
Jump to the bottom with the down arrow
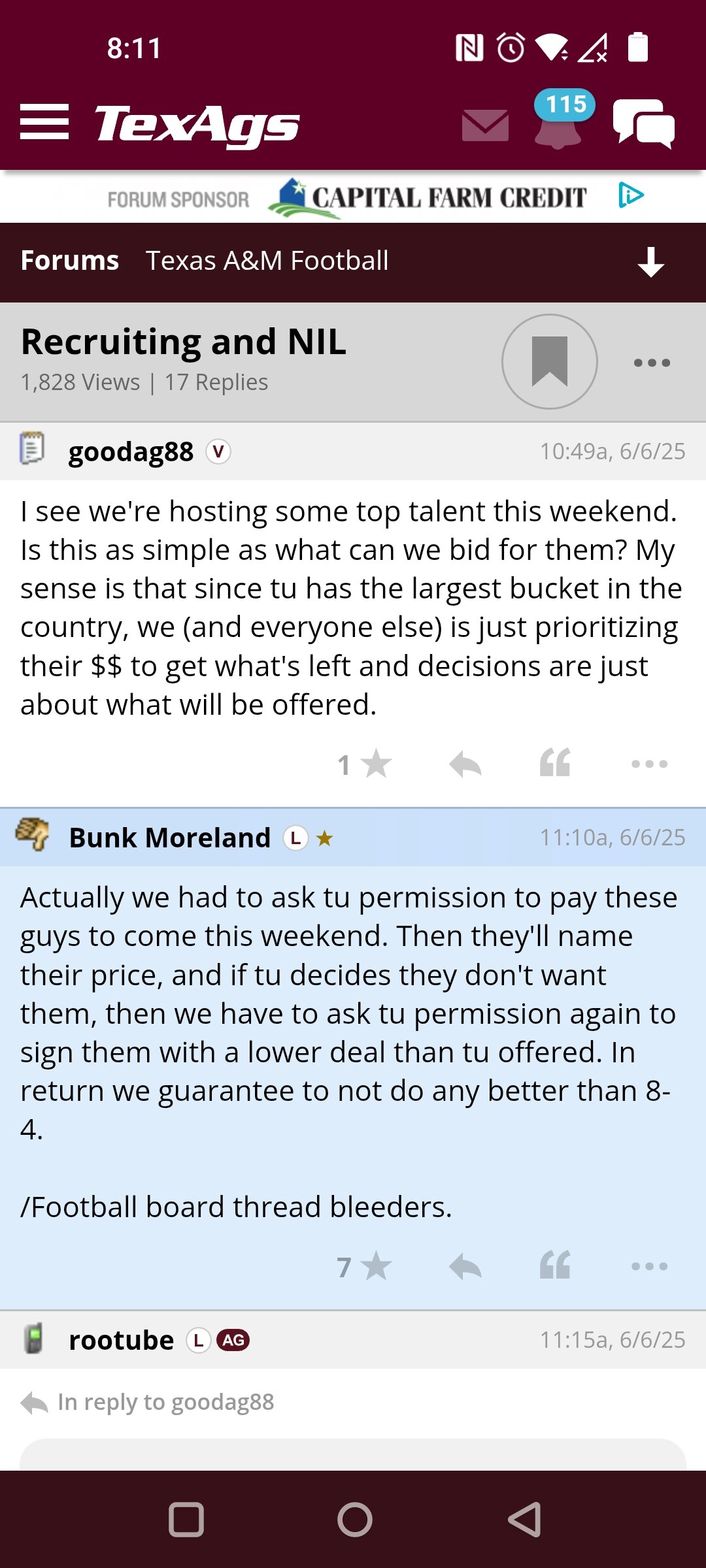click(651, 263)
